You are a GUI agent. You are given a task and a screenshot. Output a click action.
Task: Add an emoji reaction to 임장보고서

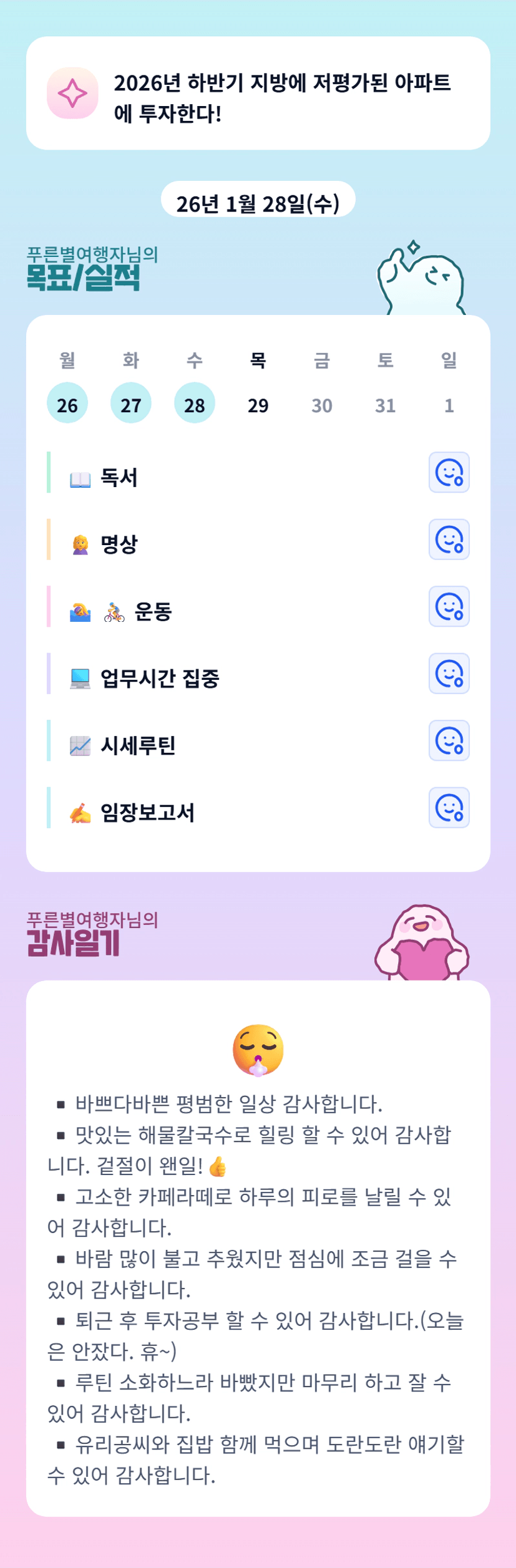pyautogui.click(x=449, y=808)
